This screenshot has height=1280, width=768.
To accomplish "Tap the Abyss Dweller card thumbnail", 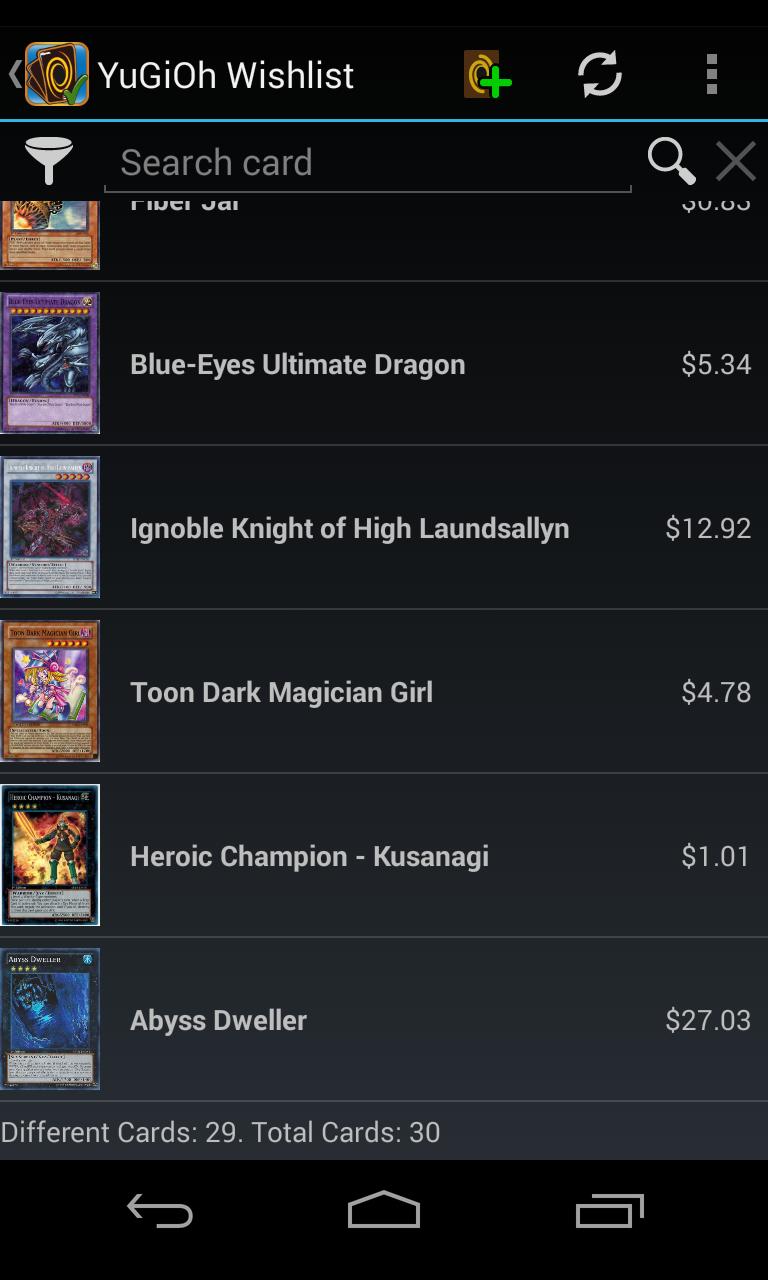I will pos(51,1018).
